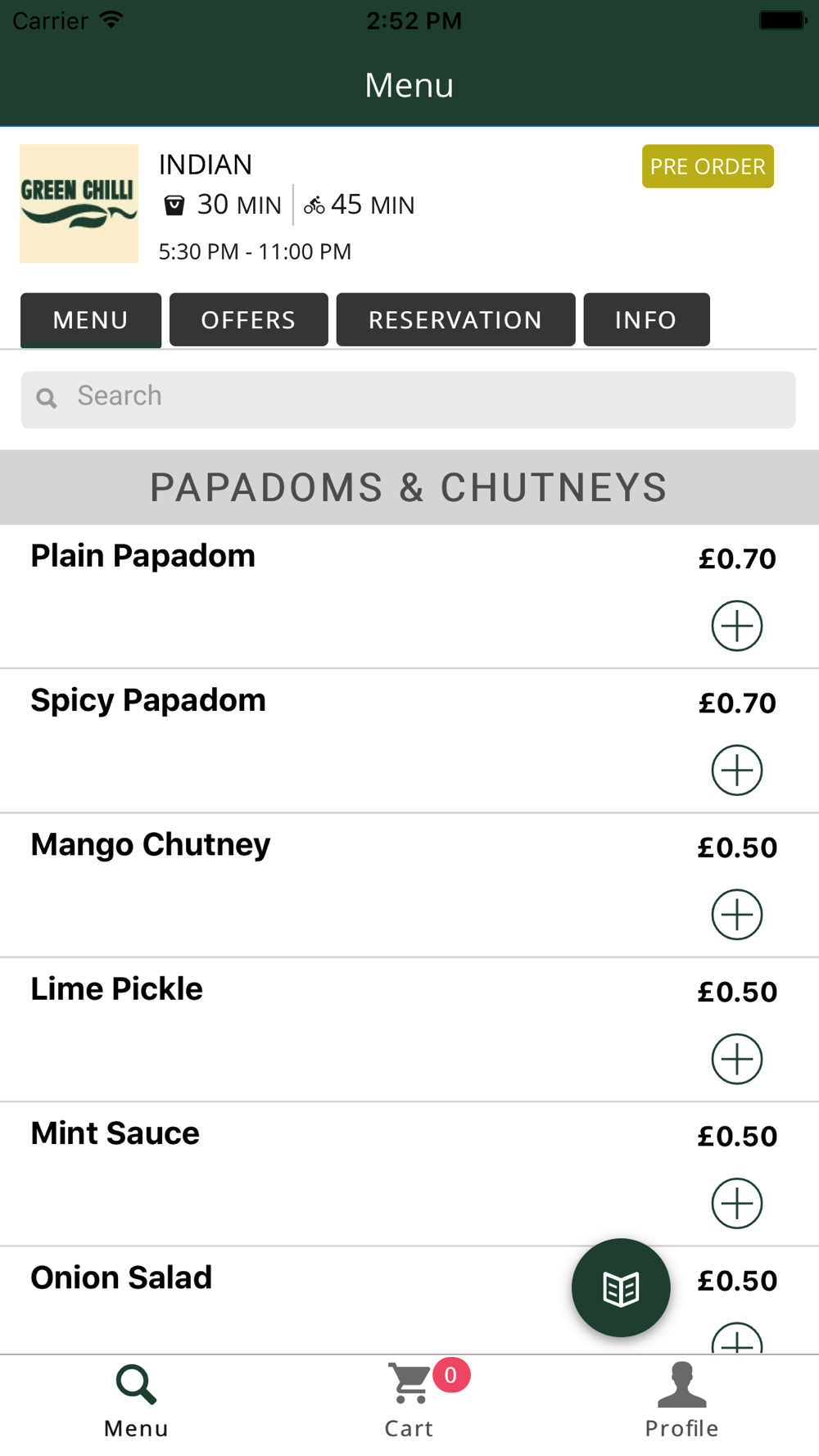Add Mint Sauce to the cart
Image resolution: width=819 pixels, height=1456 pixels.
pos(737,1204)
